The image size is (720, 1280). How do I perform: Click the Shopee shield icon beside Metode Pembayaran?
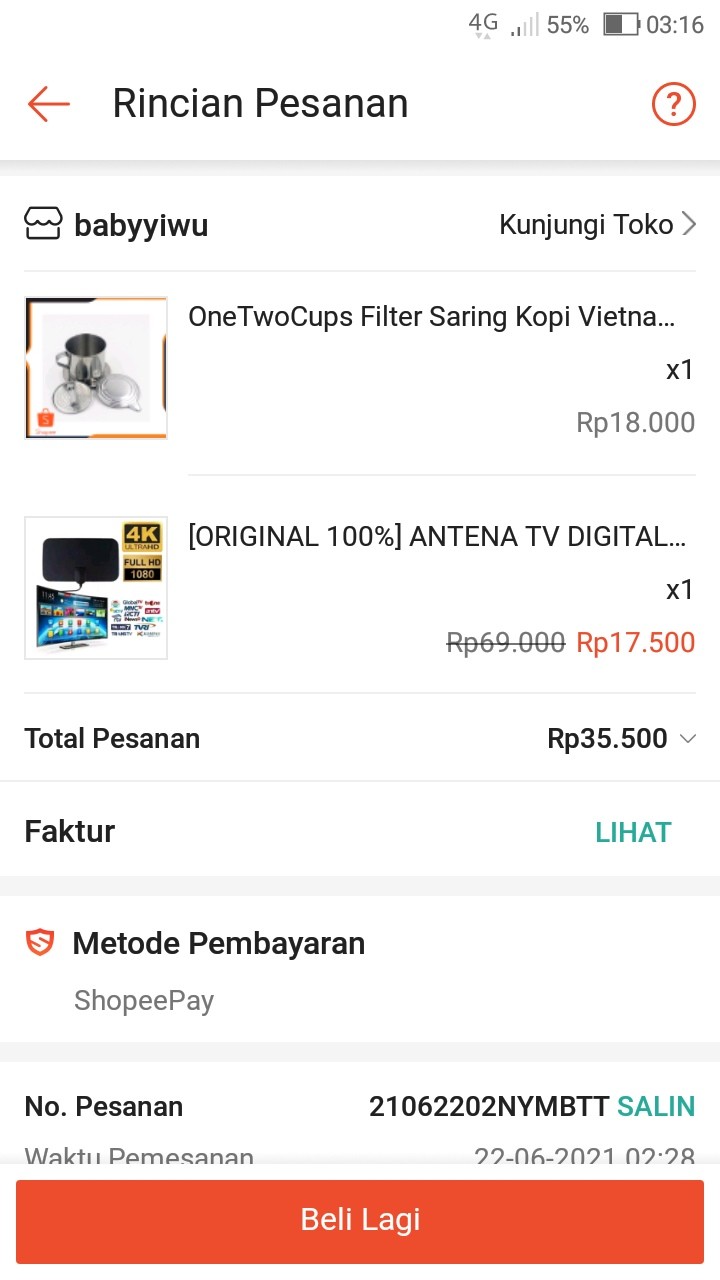click(39, 941)
